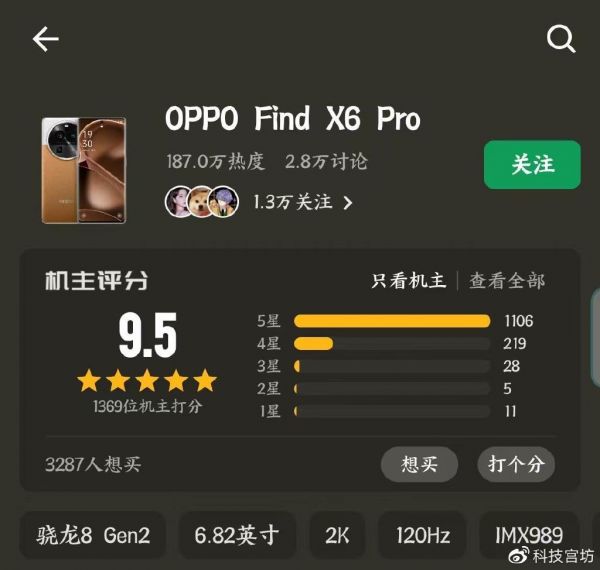Select the 骁龙8 Gen2 spec chip
Viewport: 600px width, 570px height.
click(x=93, y=536)
